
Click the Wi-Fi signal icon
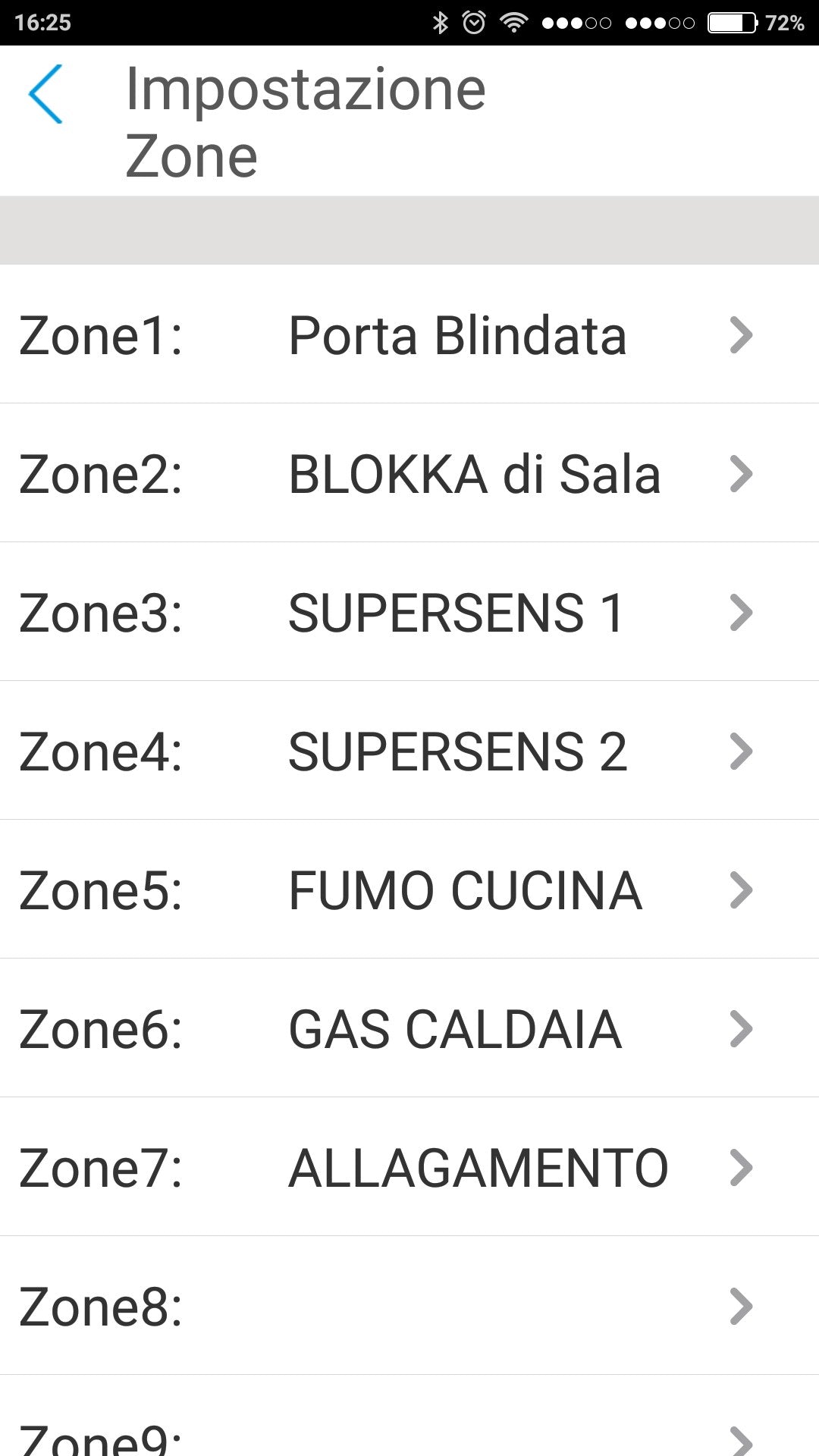515,22
